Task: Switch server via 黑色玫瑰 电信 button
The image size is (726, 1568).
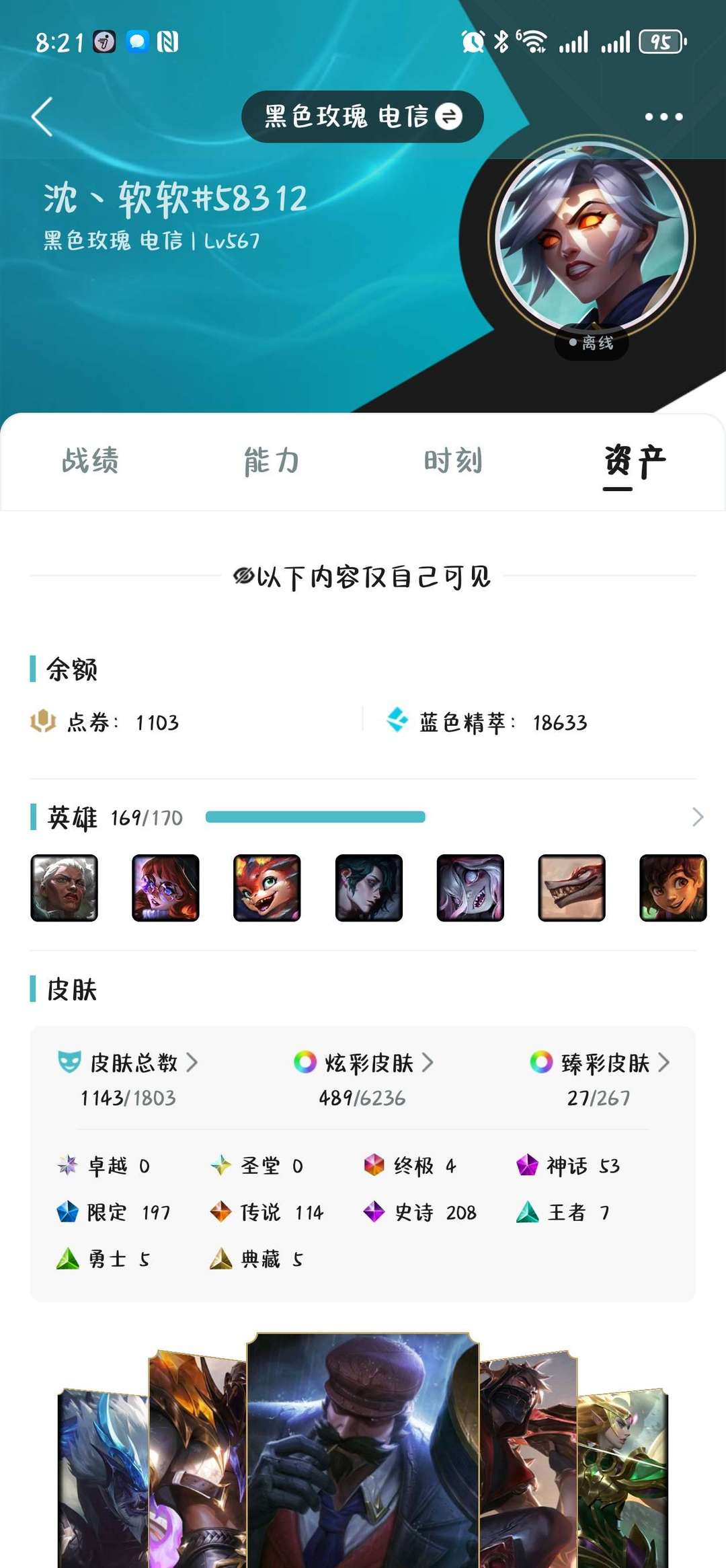Action: (362, 116)
